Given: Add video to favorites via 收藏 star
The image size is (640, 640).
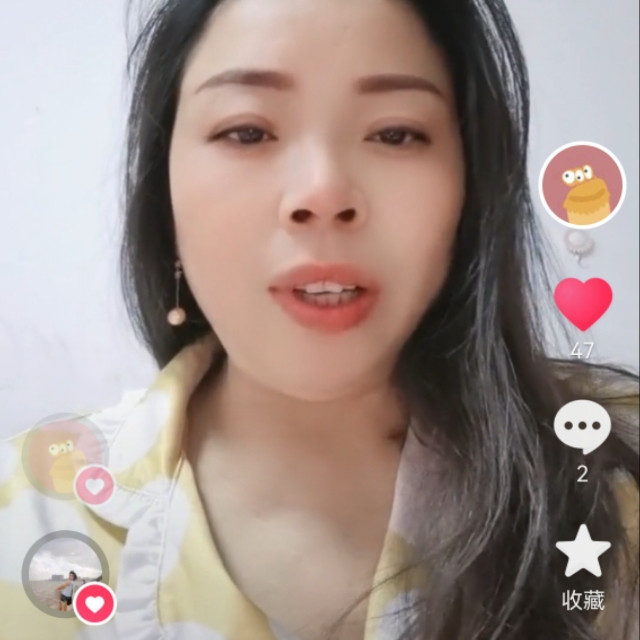Looking at the screenshot, I should coord(583,552).
